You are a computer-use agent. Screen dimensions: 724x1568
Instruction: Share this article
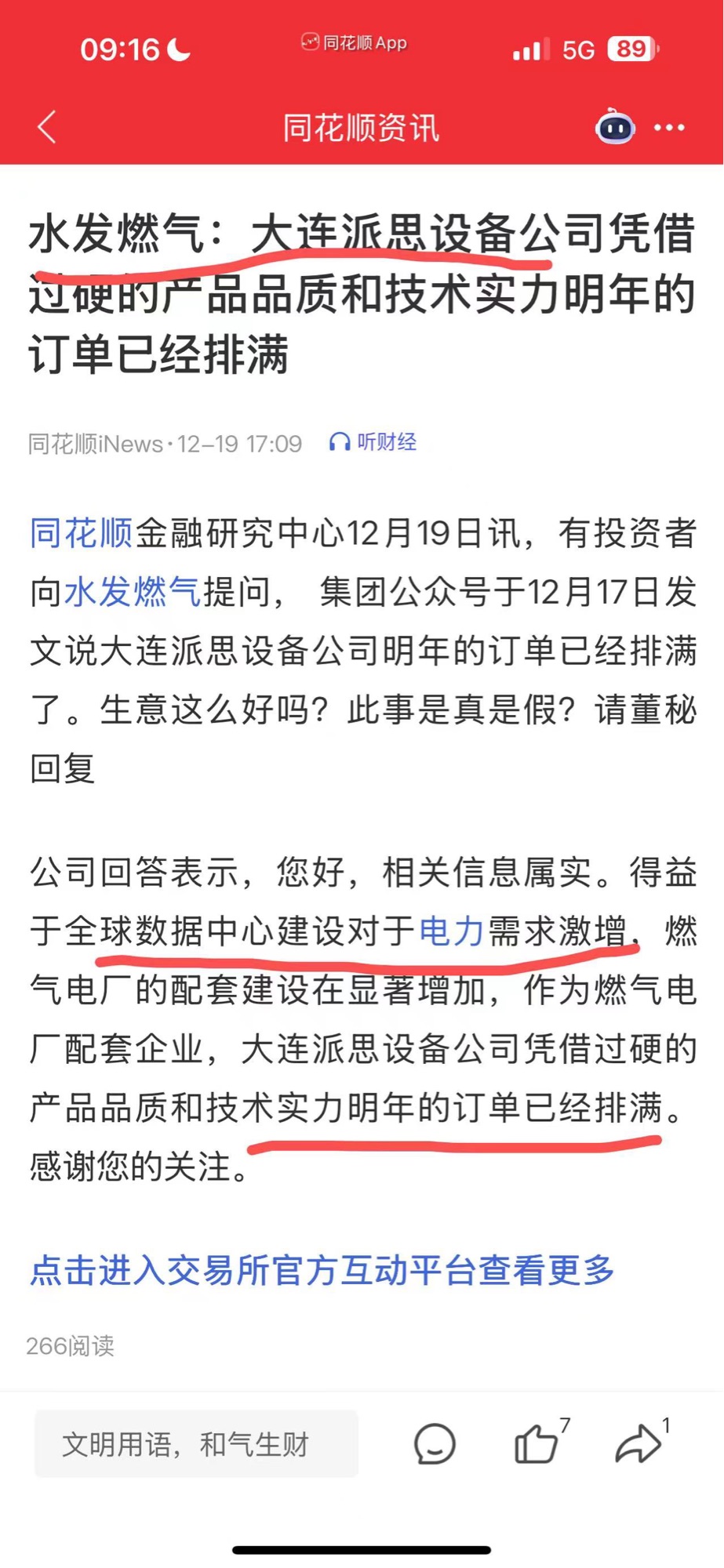(x=638, y=1444)
